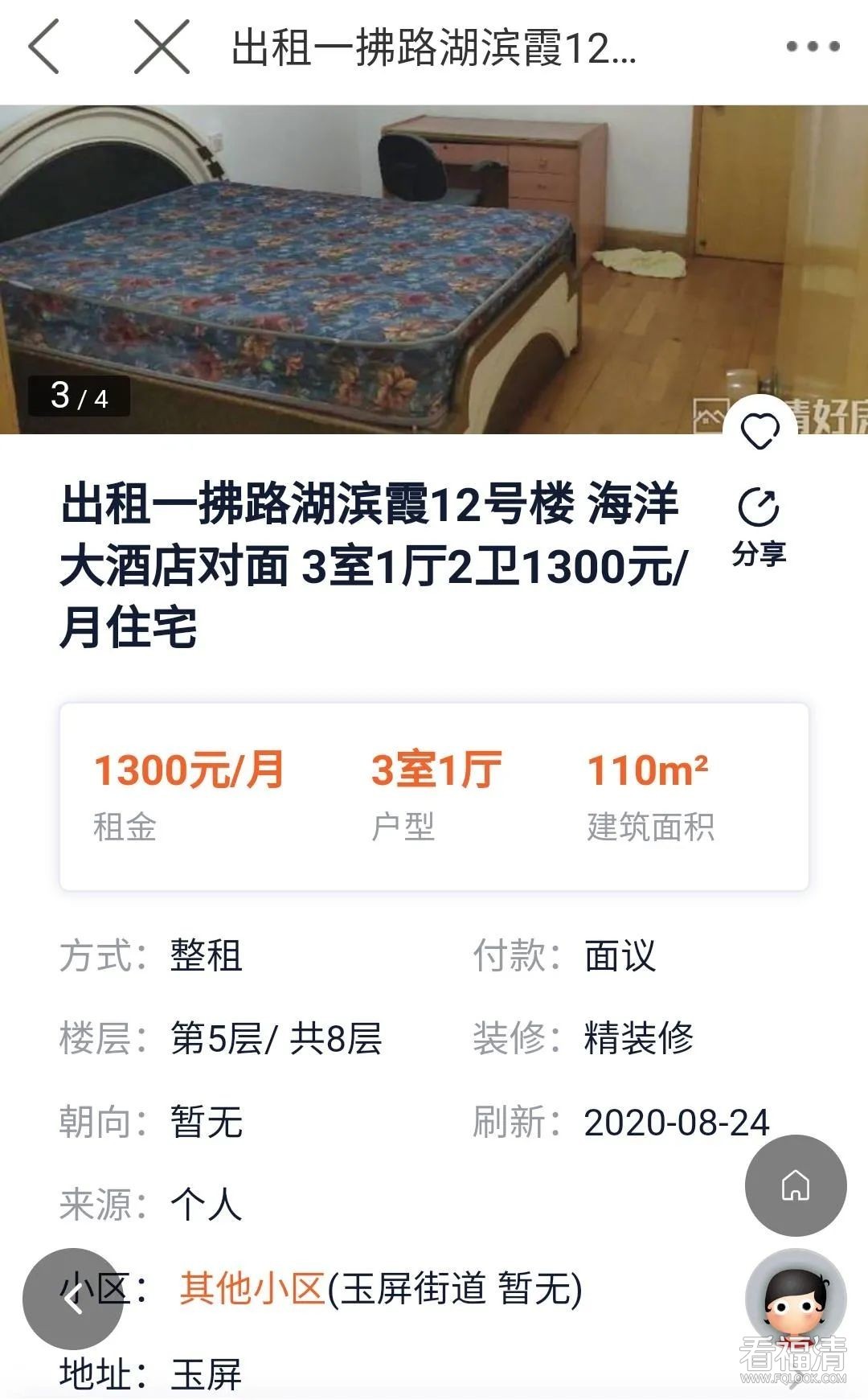This screenshot has height=1400, width=868.
Task: Tap the floating home button
Action: coord(796,1185)
